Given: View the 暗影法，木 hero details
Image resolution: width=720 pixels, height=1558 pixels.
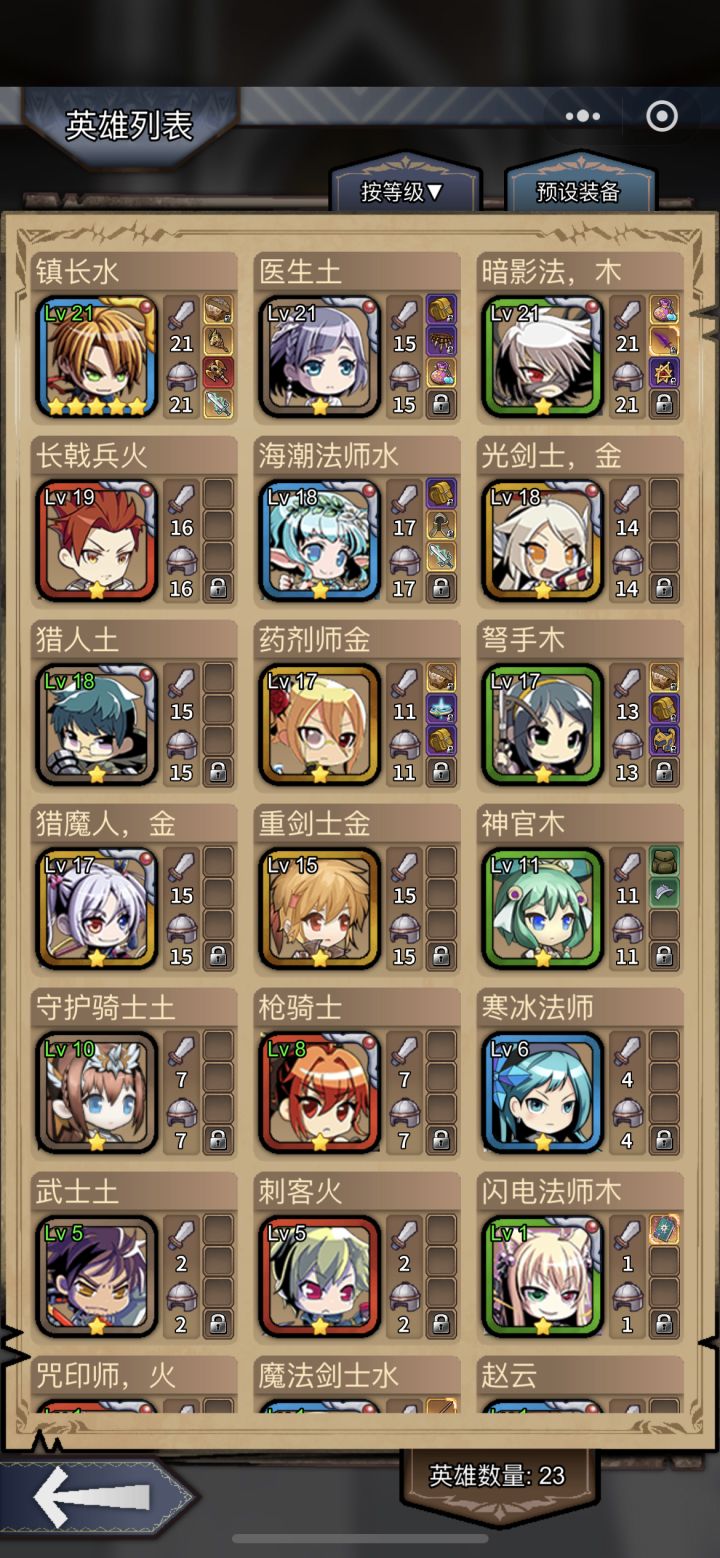Looking at the screenshot, I should [x=580, y=338].
